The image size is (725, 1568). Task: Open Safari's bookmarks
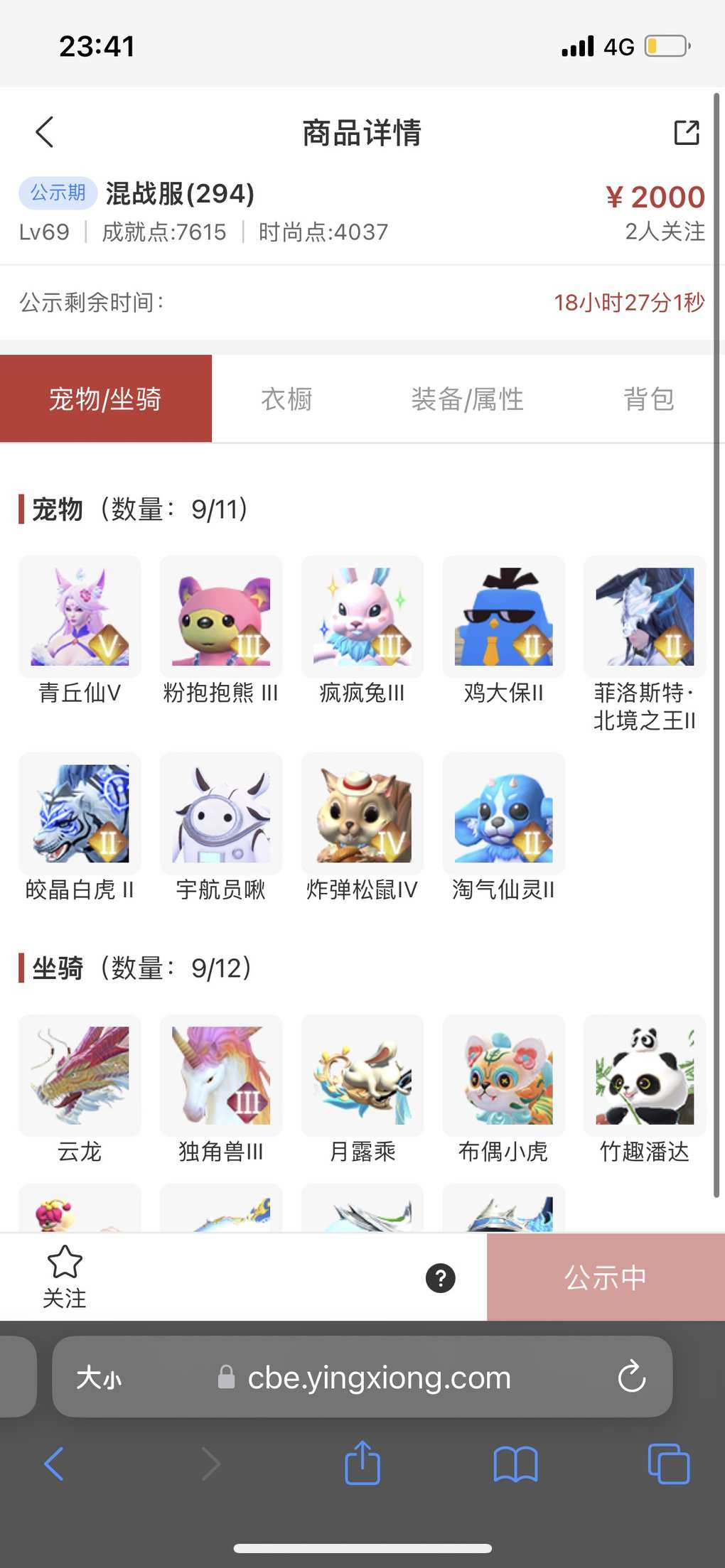point(515,1464)
